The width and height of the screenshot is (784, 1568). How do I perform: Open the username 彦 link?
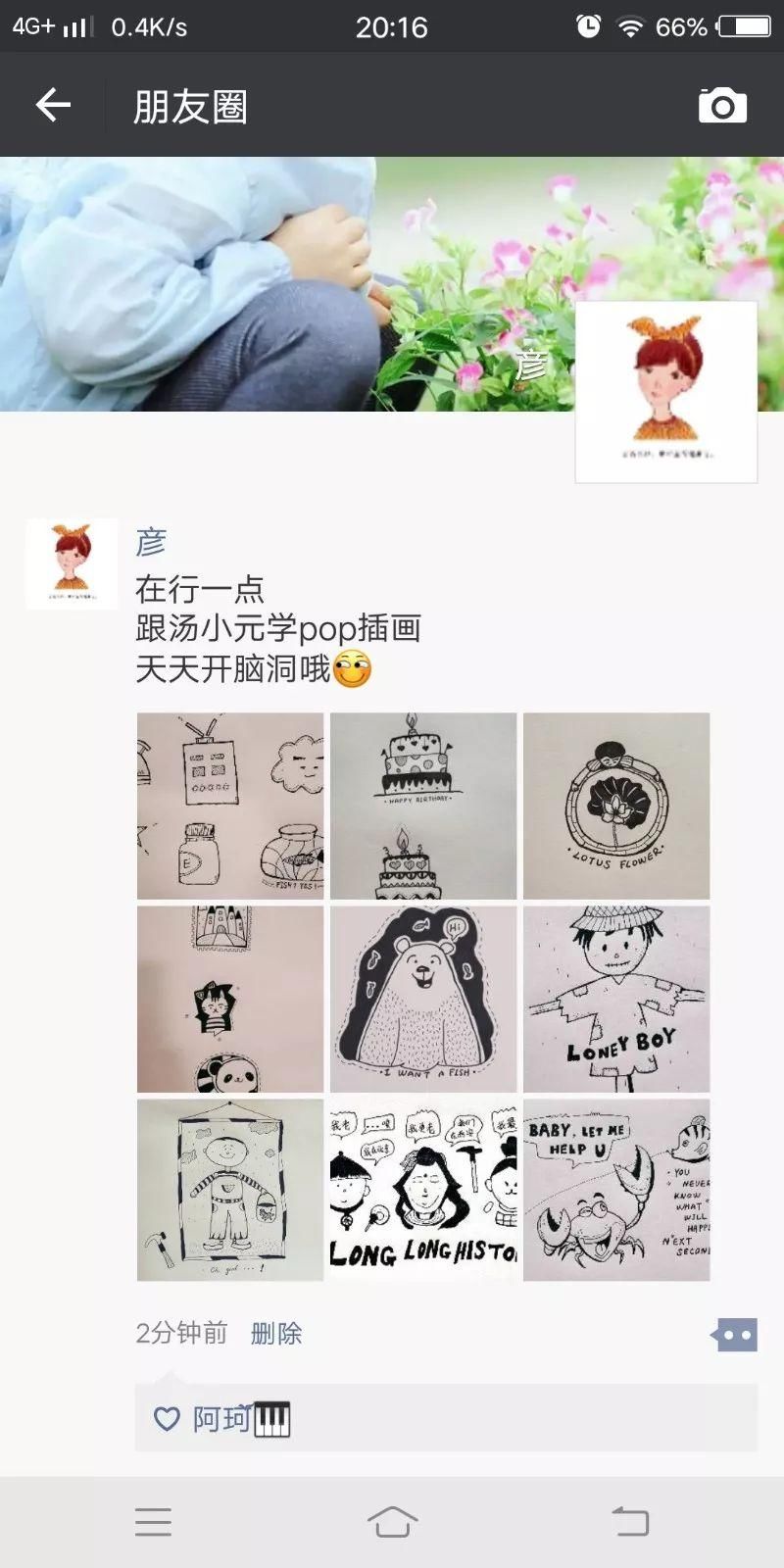[151, 541]
